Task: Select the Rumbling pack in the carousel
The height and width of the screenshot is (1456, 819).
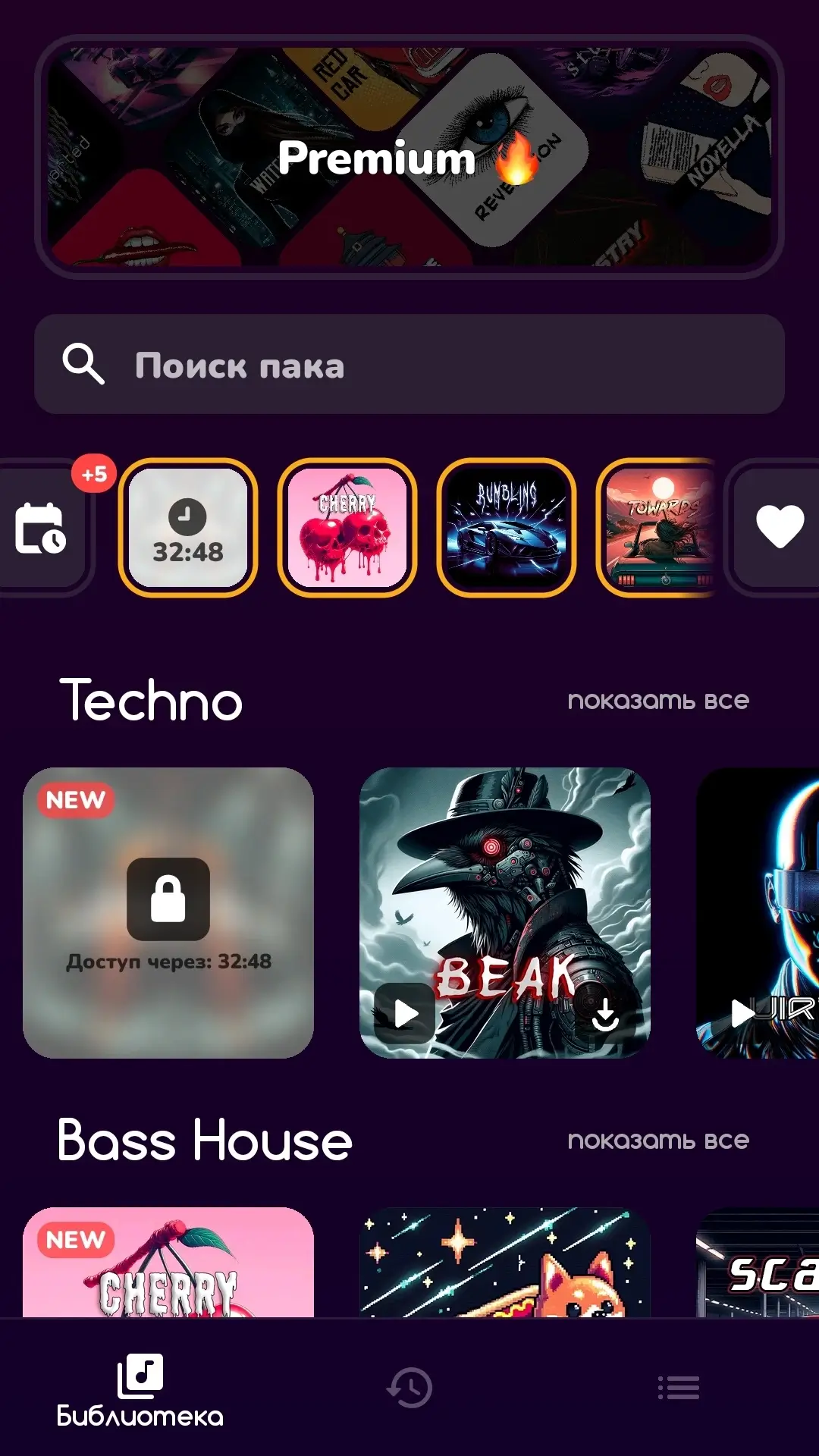Action: point(507,527)
